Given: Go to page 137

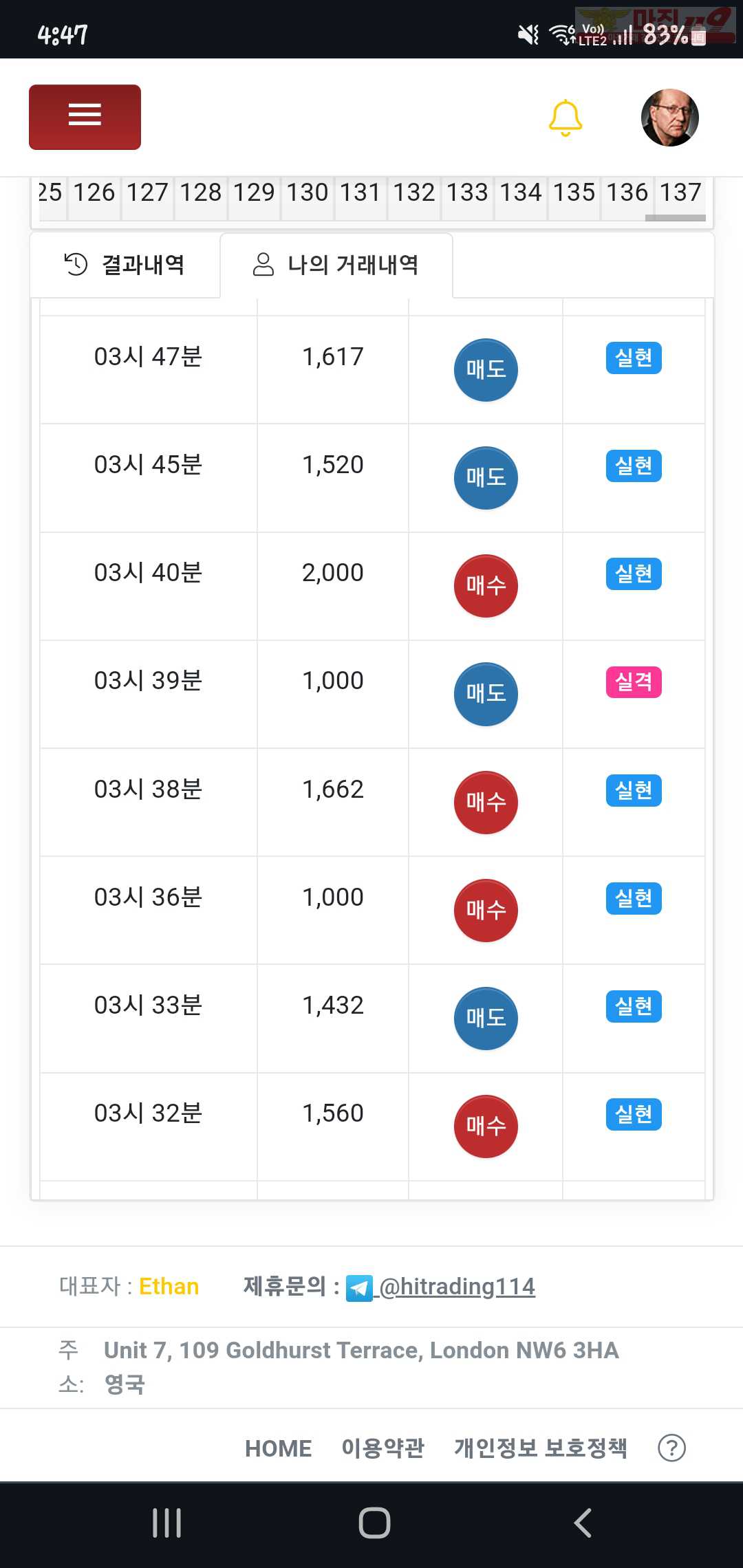Looking at the screenshot, I should tap(680, 193).
